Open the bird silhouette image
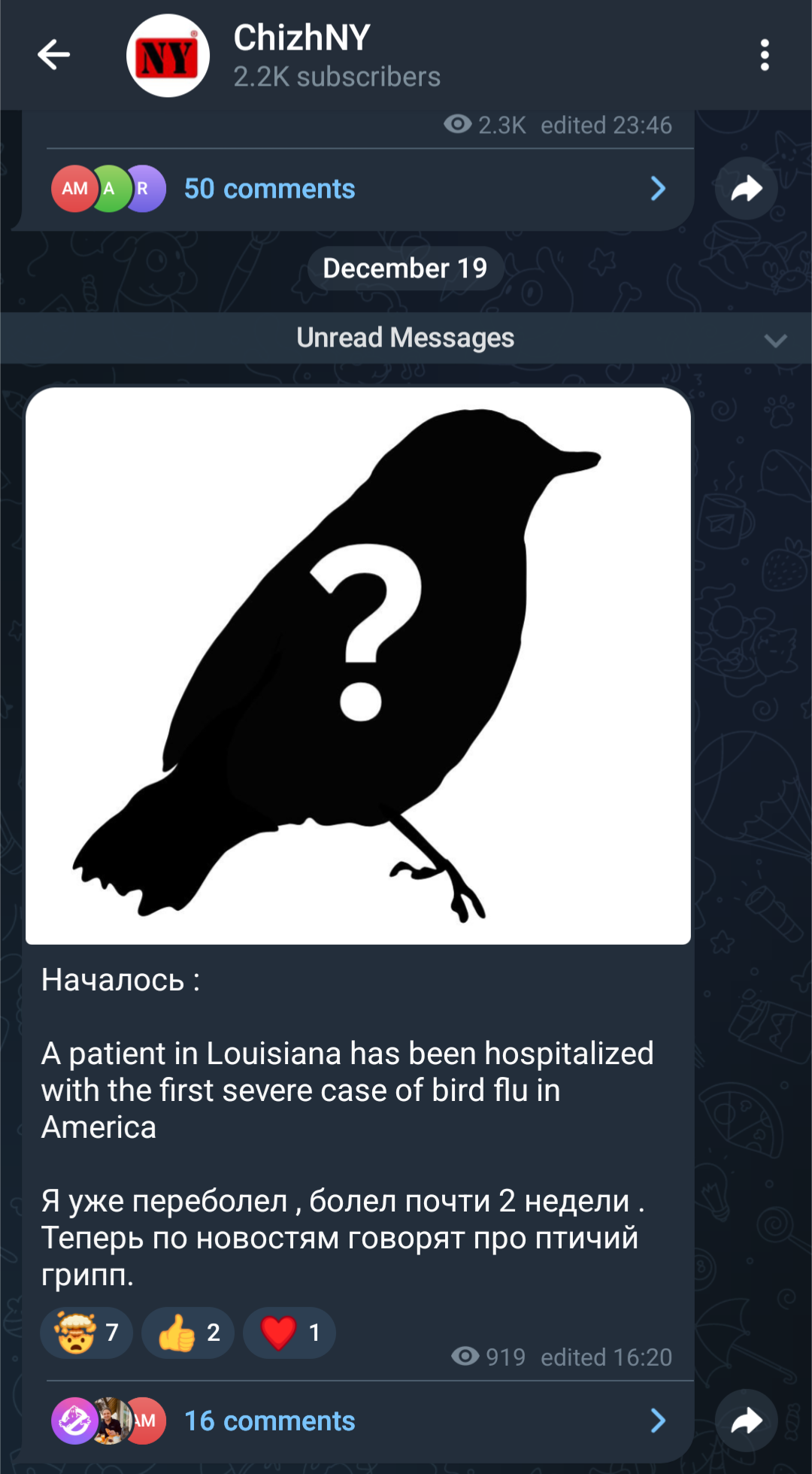 (358, 666)
